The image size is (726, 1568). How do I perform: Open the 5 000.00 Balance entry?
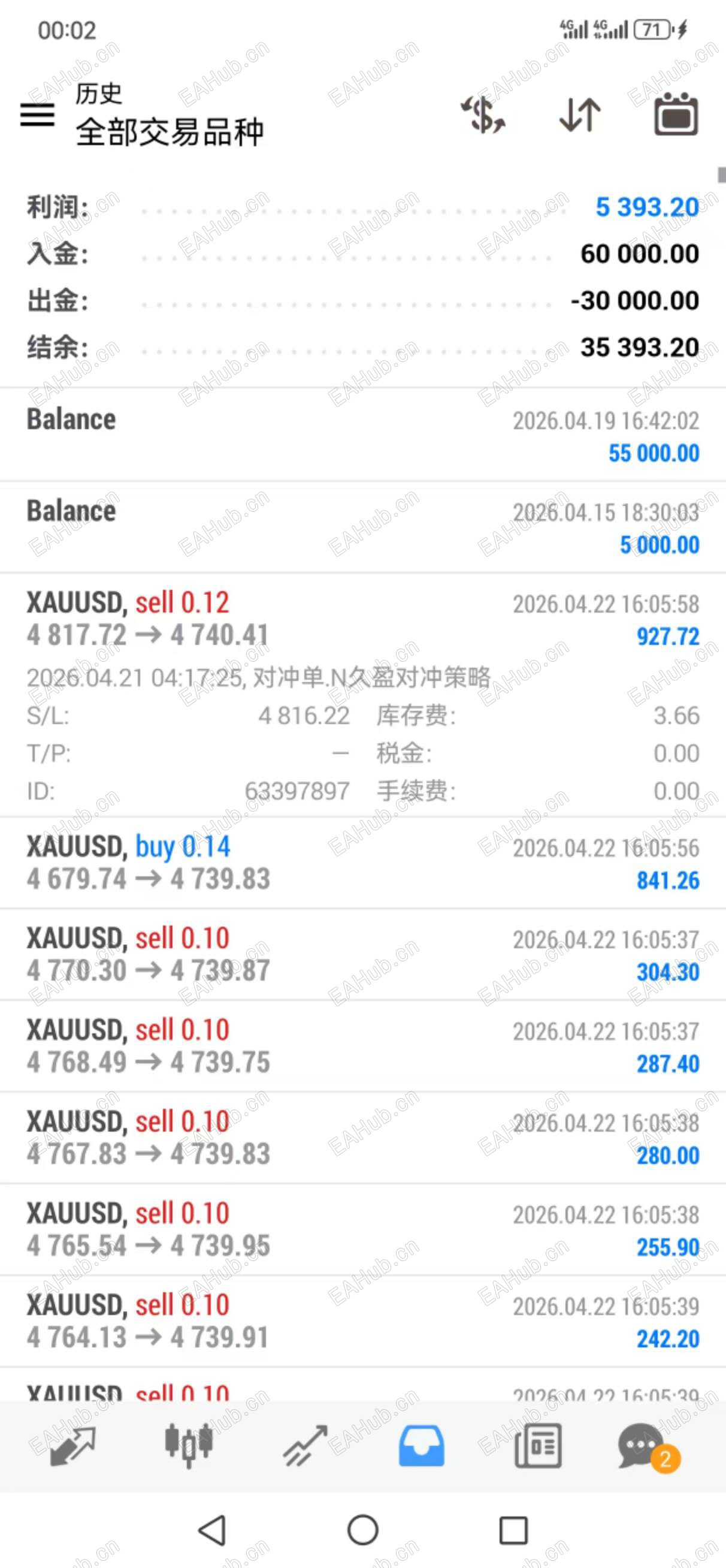click(362, 527)
